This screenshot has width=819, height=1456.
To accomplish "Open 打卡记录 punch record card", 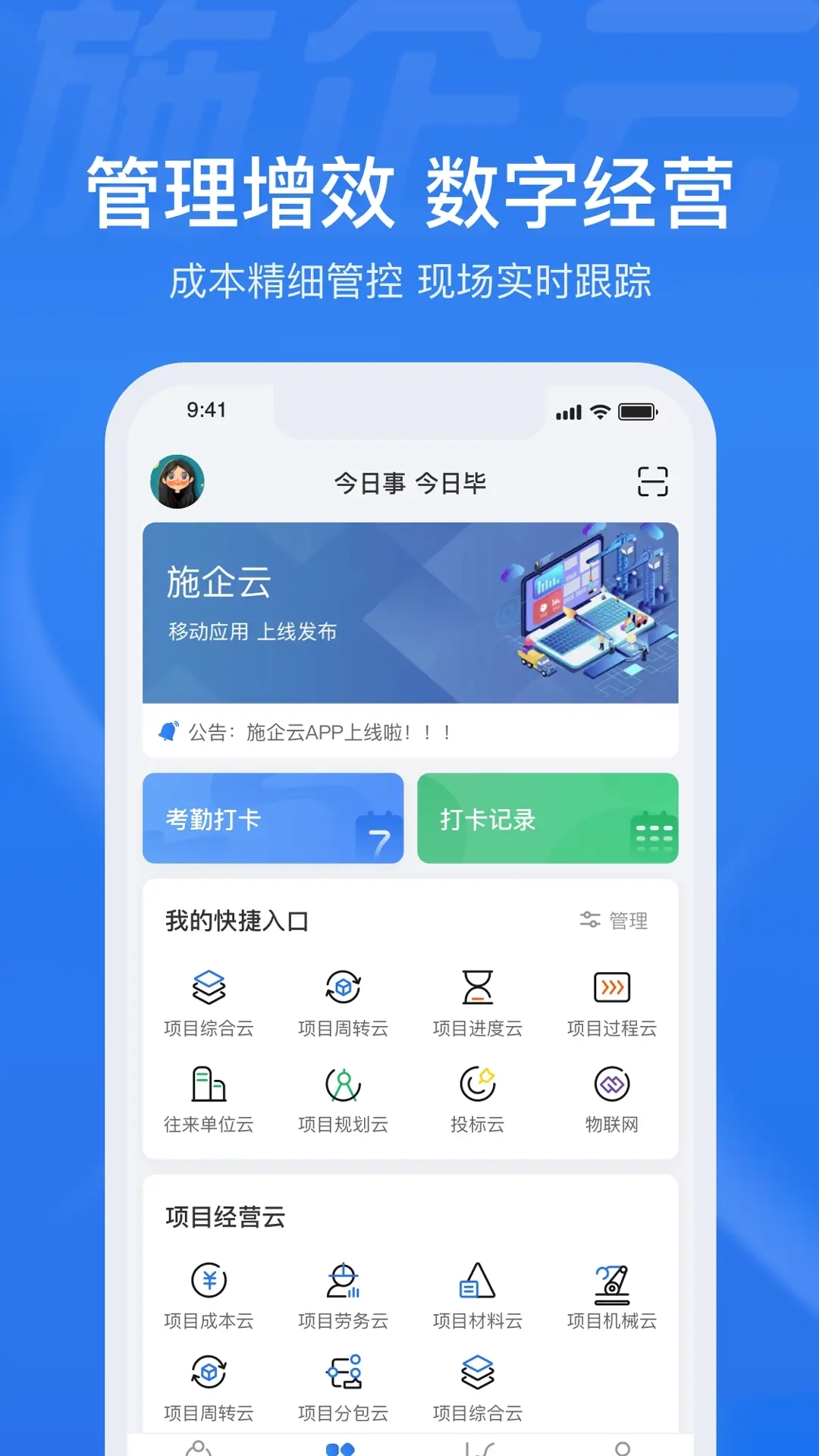I will 548,818.
